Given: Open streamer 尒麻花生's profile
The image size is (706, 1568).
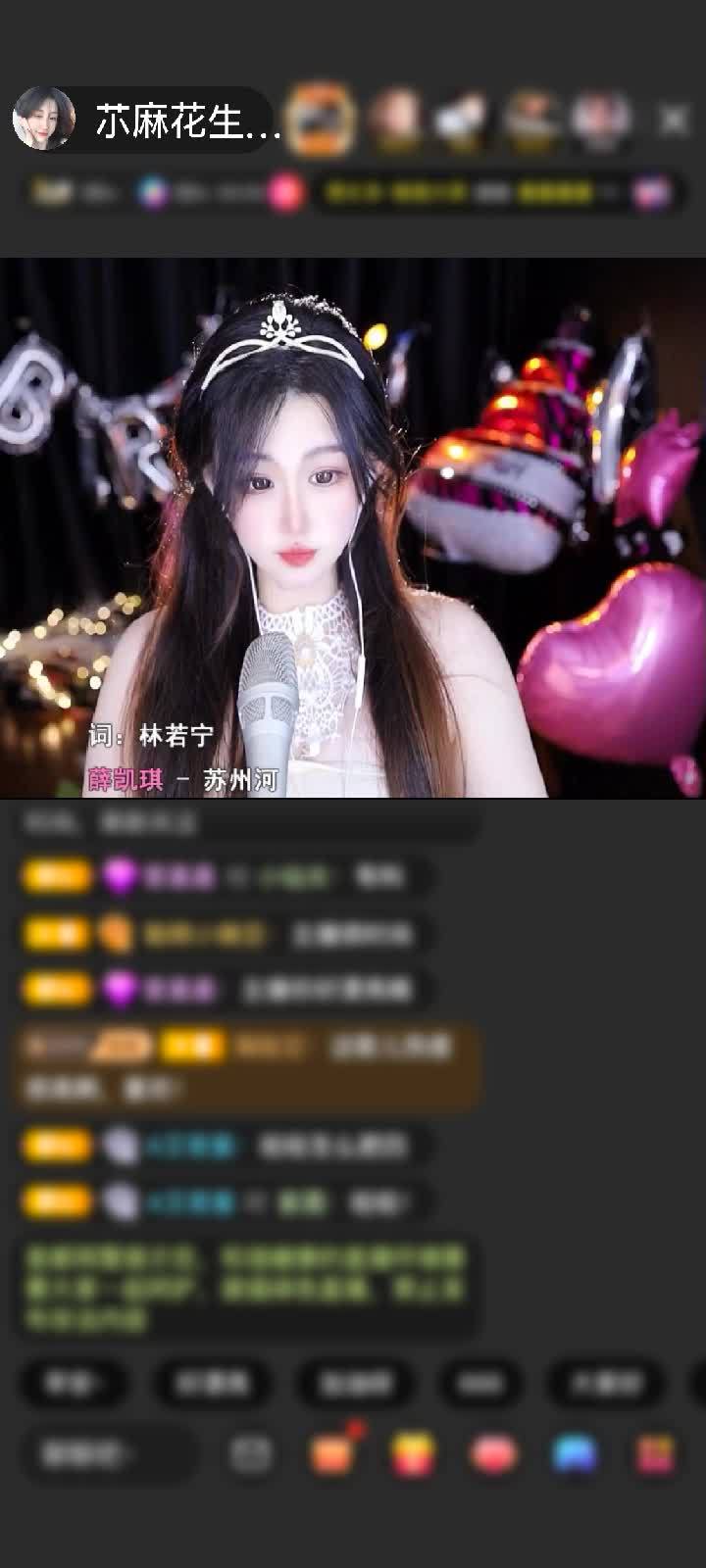Looking at the screenshot, I should [45, 119].
